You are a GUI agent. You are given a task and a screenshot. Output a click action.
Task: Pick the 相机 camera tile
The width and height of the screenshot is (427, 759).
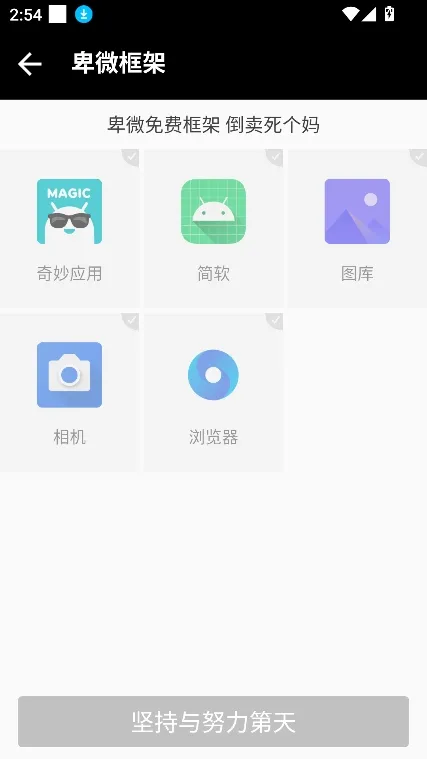click(x=69, y=392)
